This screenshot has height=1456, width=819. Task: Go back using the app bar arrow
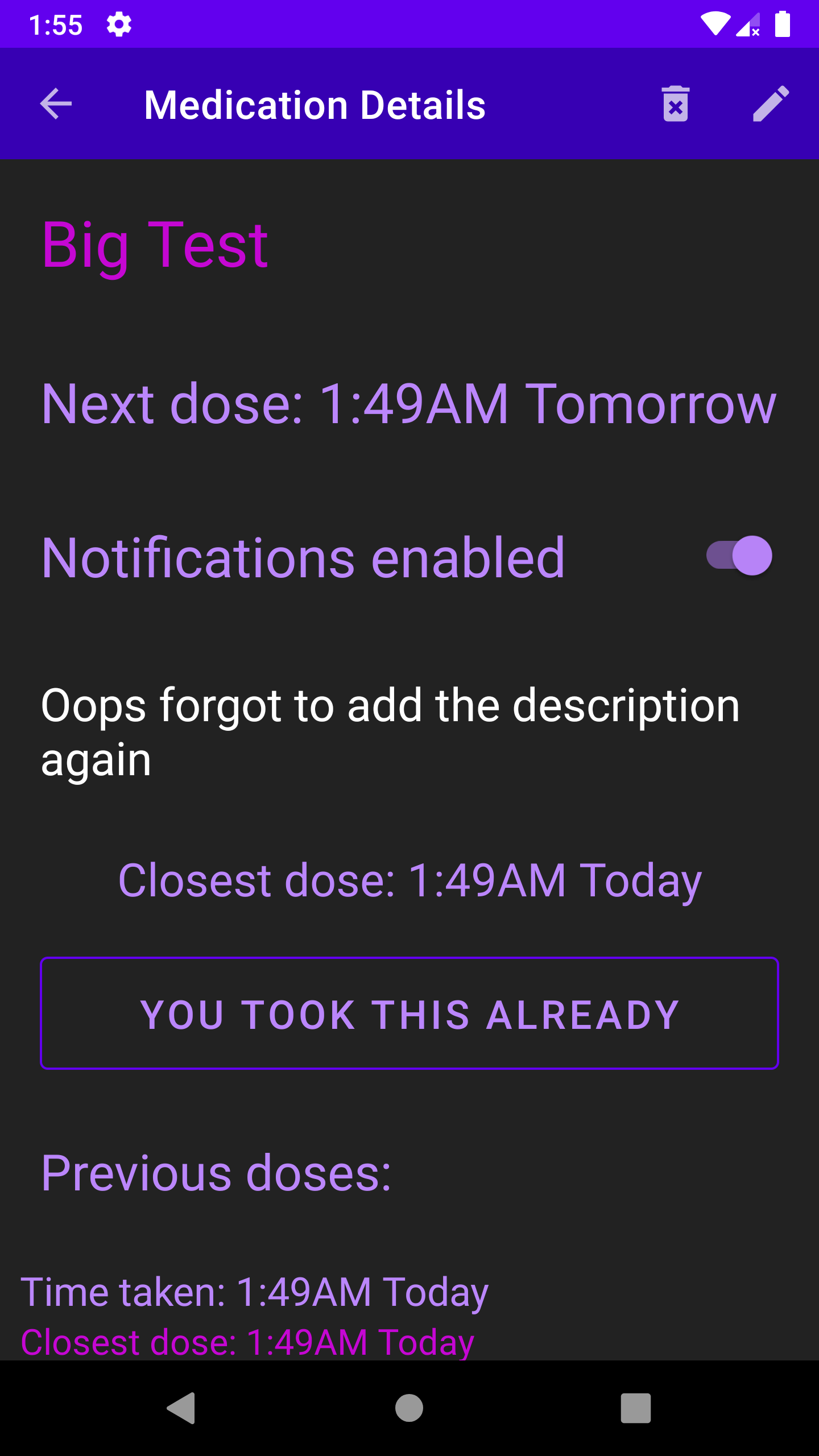pos(56,104)
